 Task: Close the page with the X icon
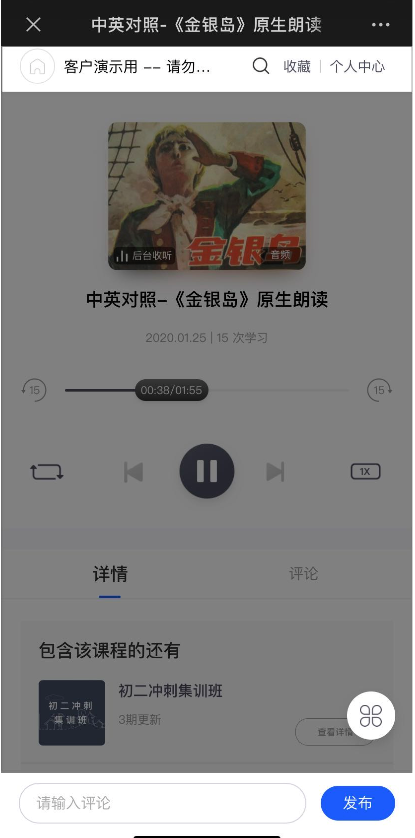33,25
